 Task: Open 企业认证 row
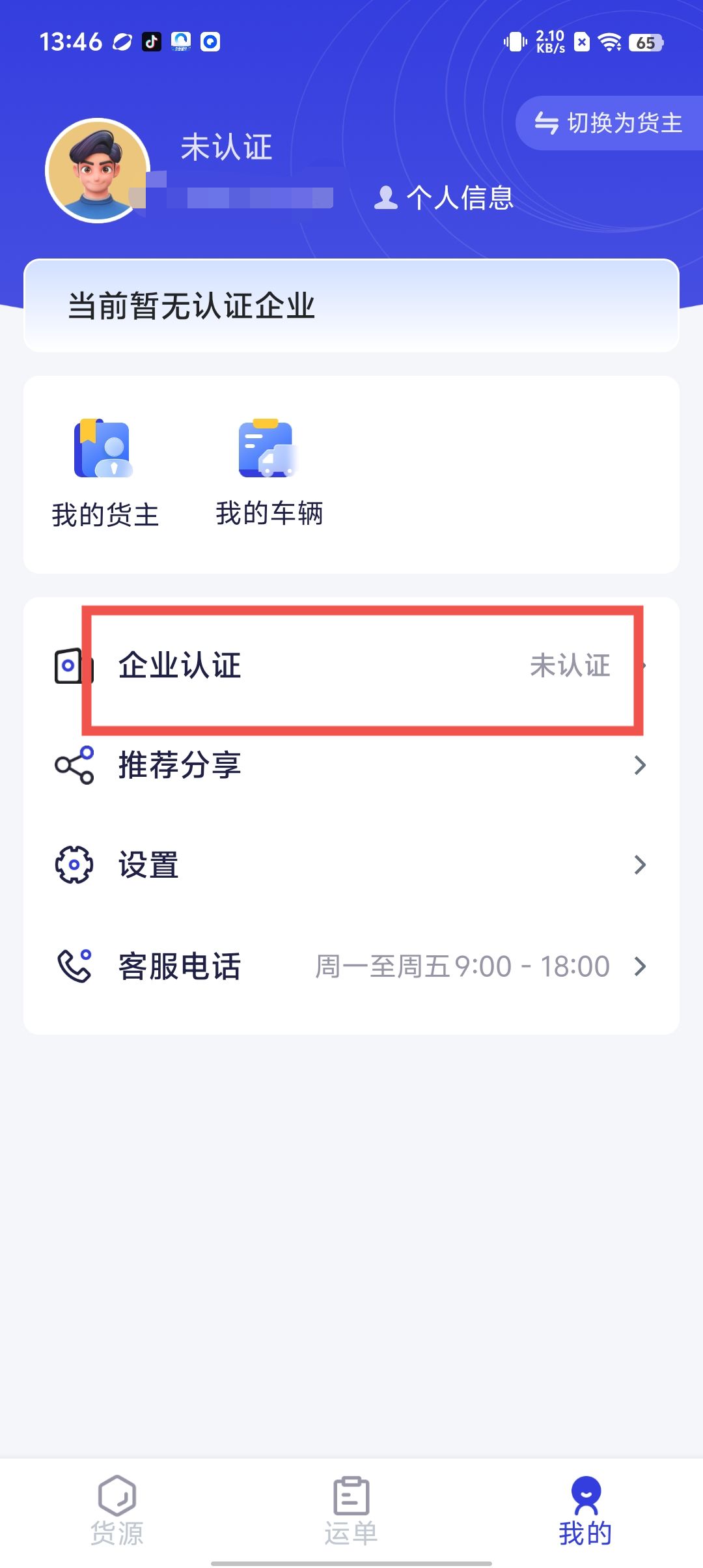(x=351, y=665)
